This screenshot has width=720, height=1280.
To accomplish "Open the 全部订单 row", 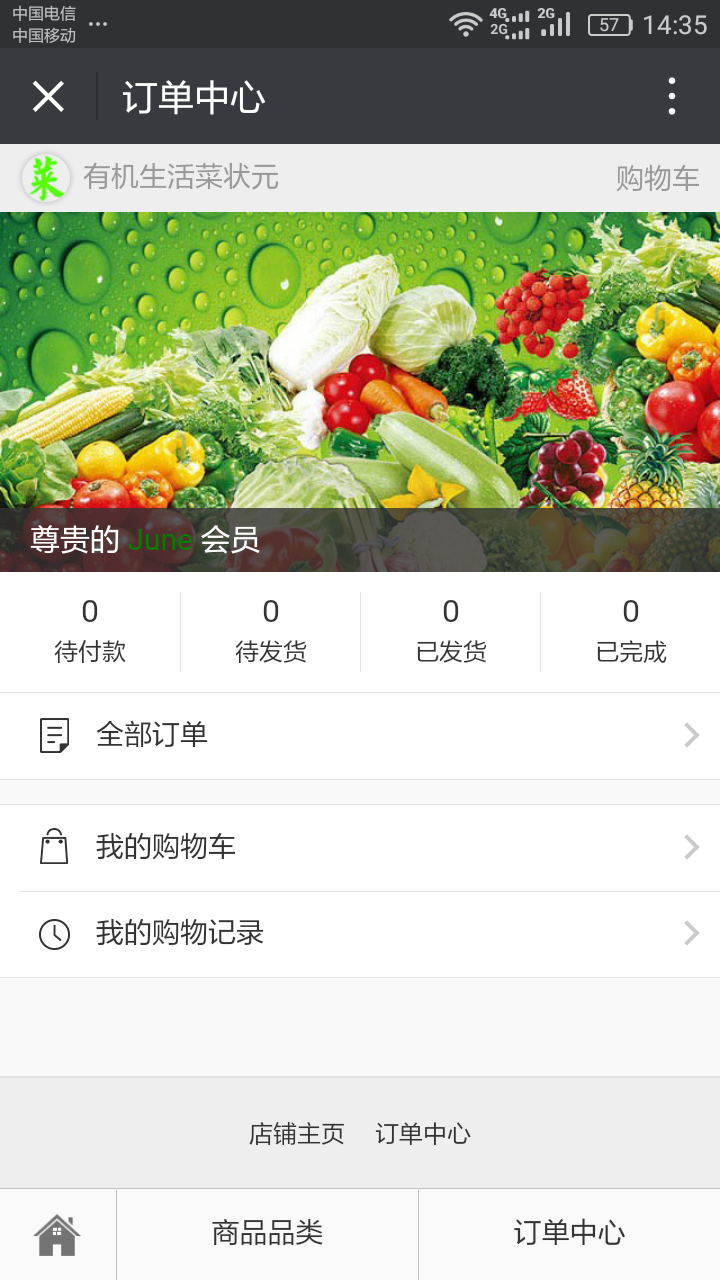I will (x=360, y=735).
